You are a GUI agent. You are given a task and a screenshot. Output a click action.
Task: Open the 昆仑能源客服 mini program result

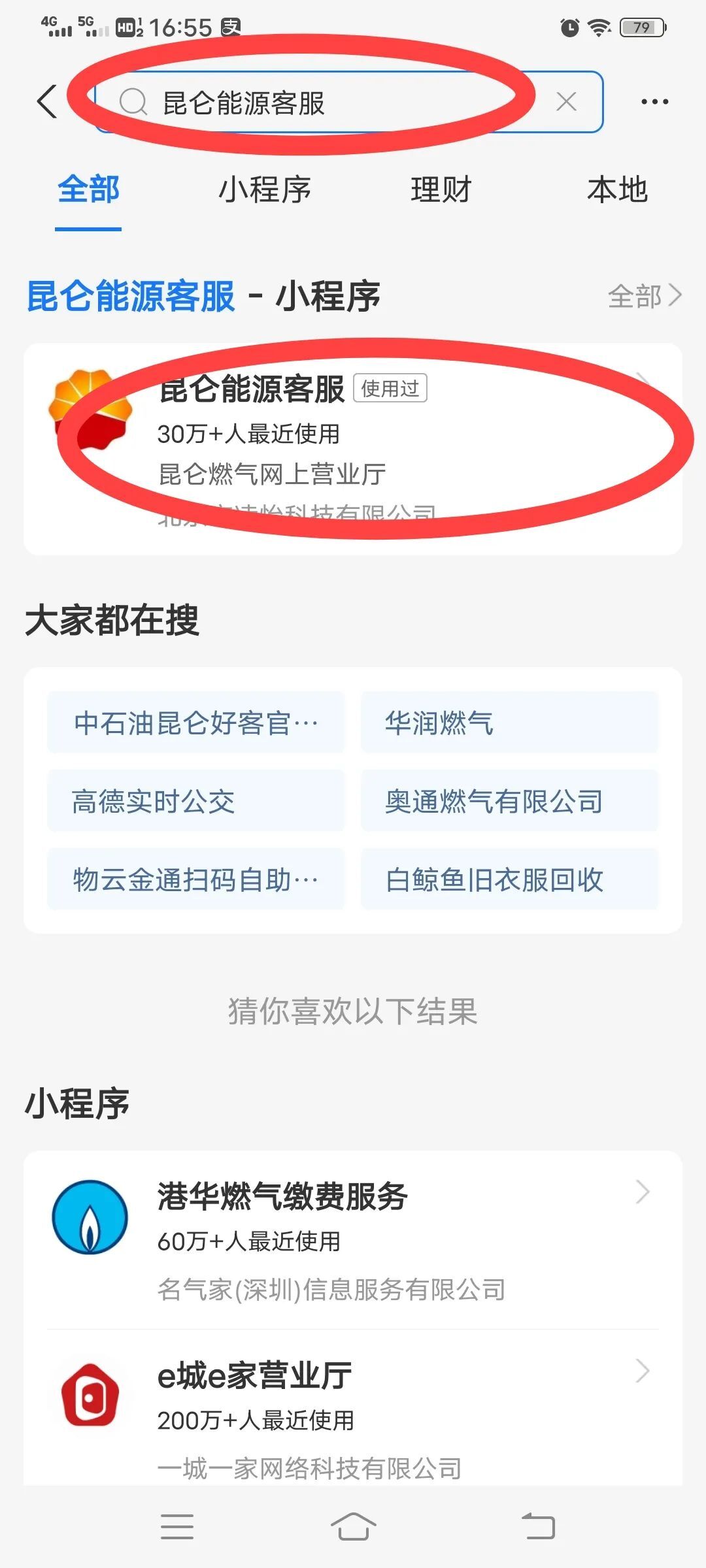pyautogui.click(x=353, y=449)
